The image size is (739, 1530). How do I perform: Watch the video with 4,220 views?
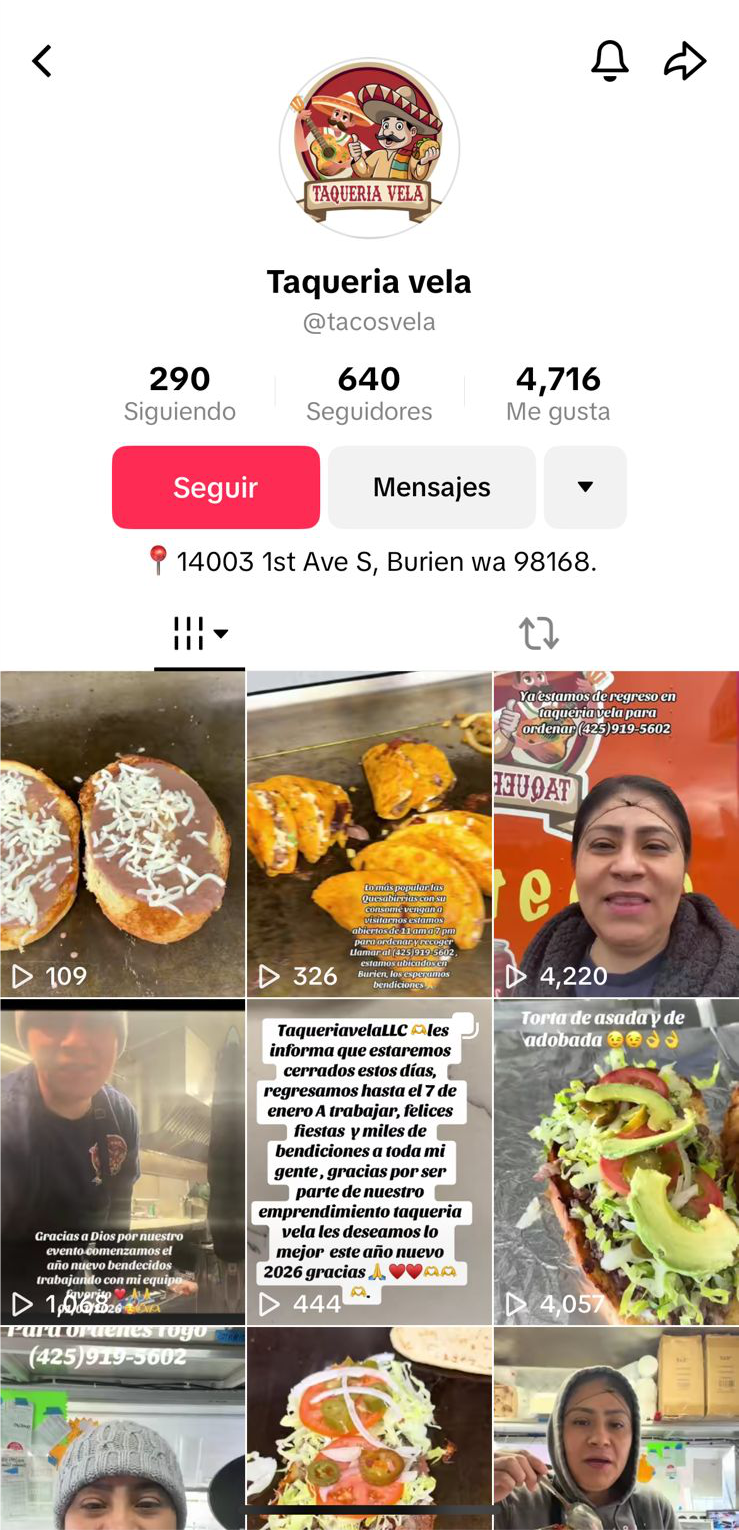coord(616,834)
